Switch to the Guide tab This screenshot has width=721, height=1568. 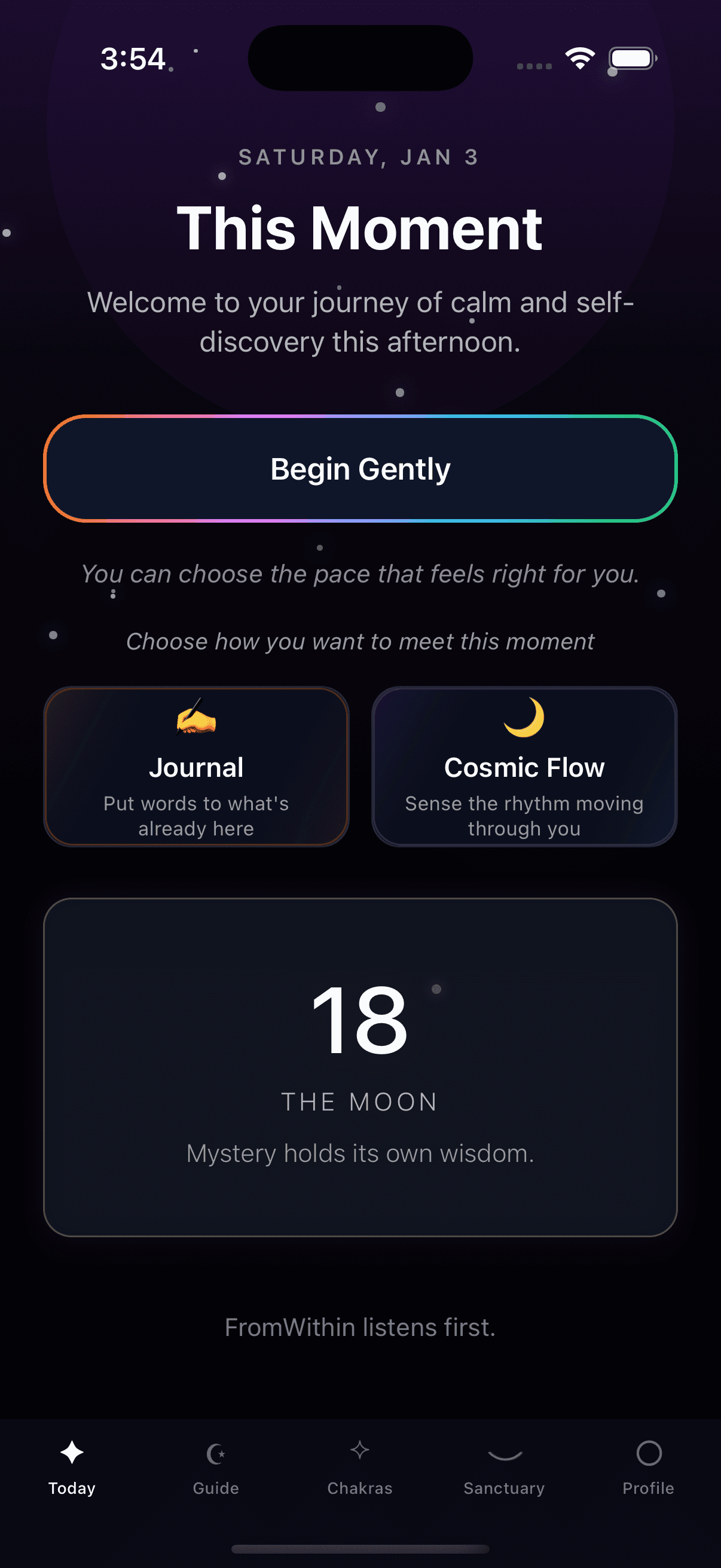point(216,1468)
